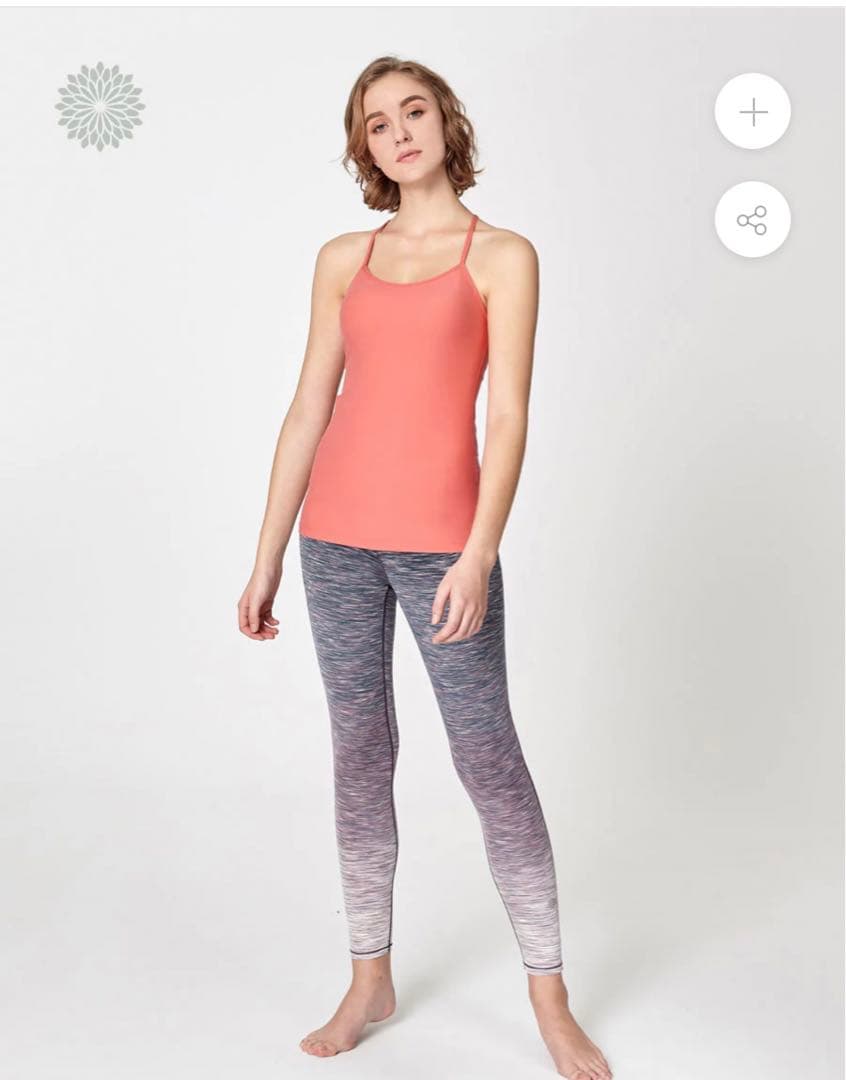Share this product photo
The image size is (846, 1080).
point(752,220)
